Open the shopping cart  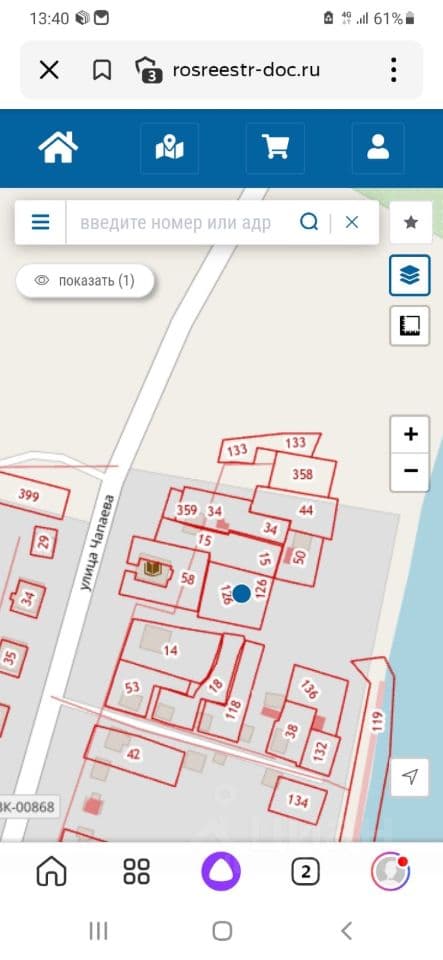click(x=275, y=148)
